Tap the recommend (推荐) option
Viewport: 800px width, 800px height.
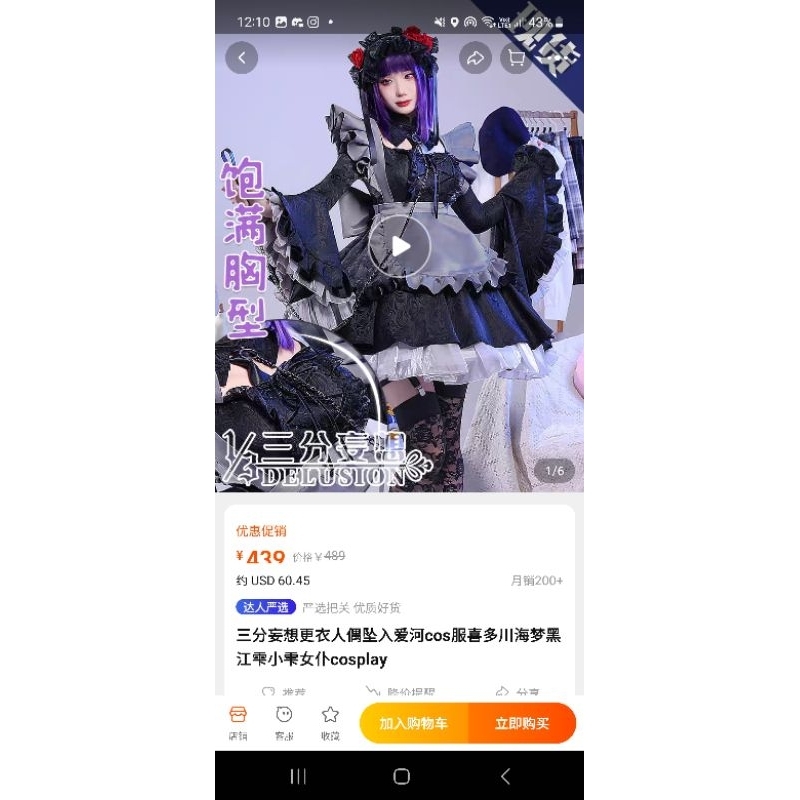pos(283,691)
